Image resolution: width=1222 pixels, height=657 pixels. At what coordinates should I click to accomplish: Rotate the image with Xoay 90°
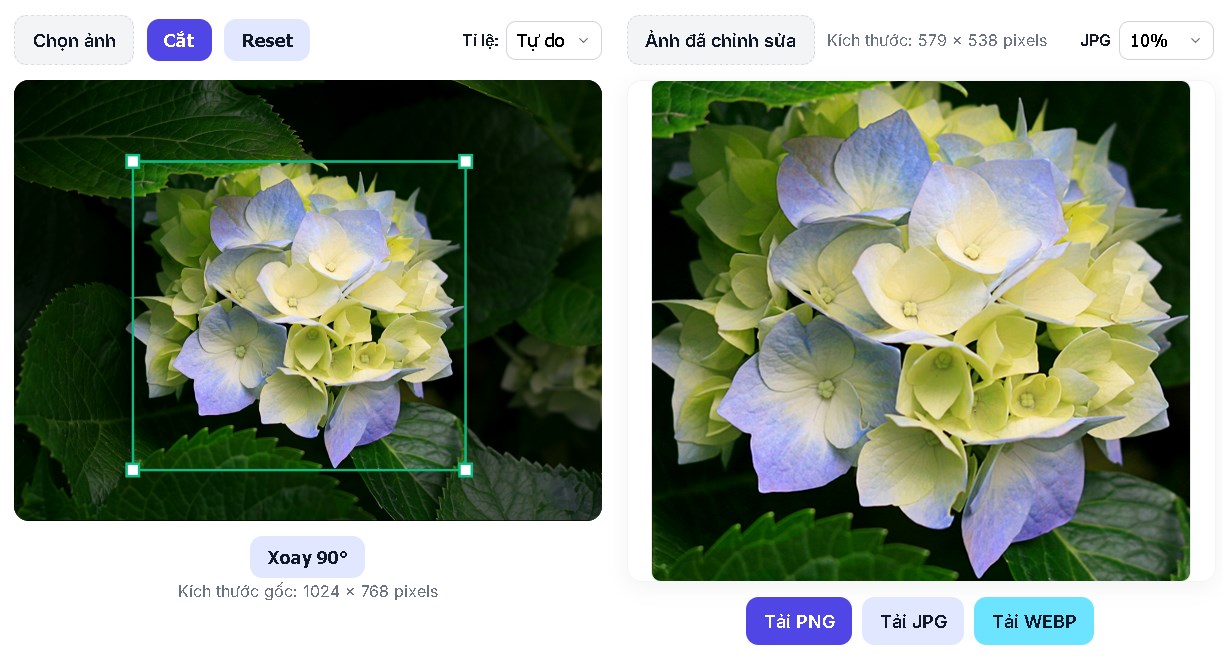coord(307,557)
